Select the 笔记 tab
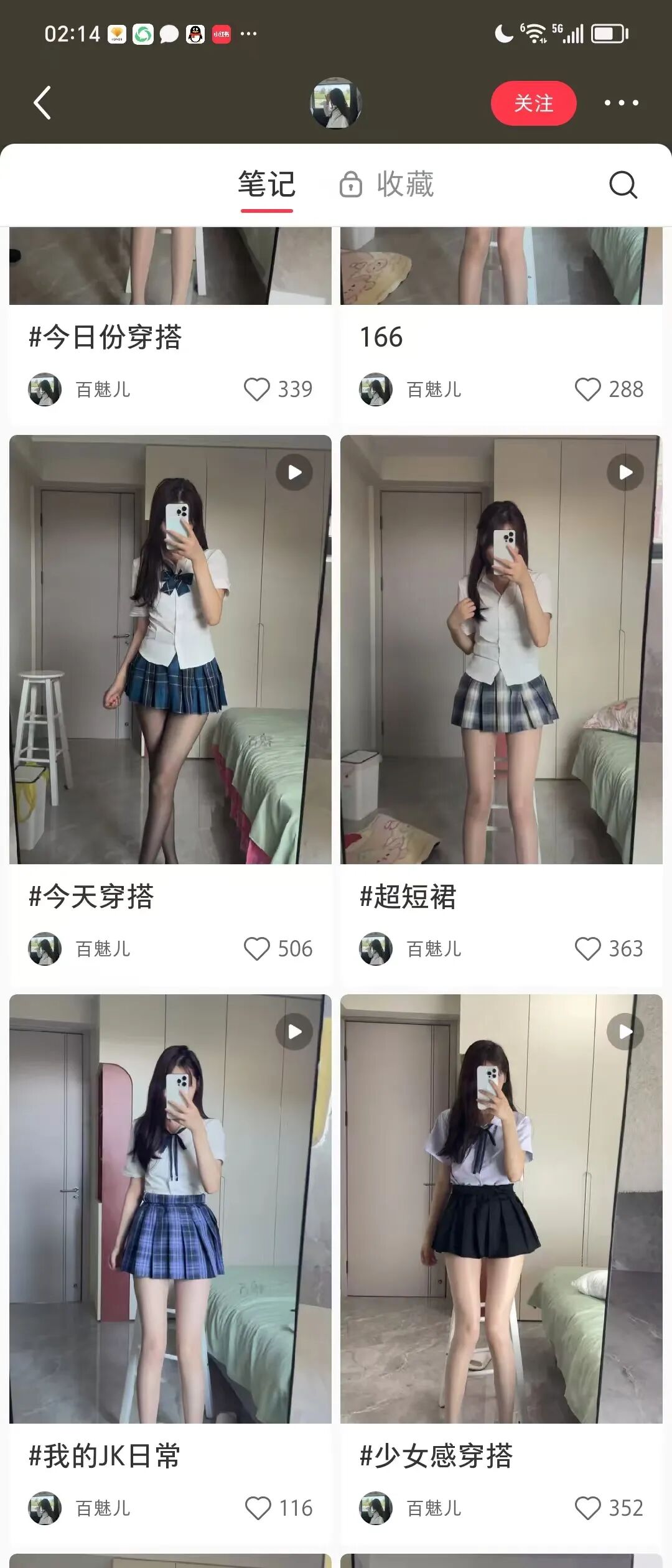This screenshot has width=672, height=1568. pyautogui.click(x=266, y=184)
